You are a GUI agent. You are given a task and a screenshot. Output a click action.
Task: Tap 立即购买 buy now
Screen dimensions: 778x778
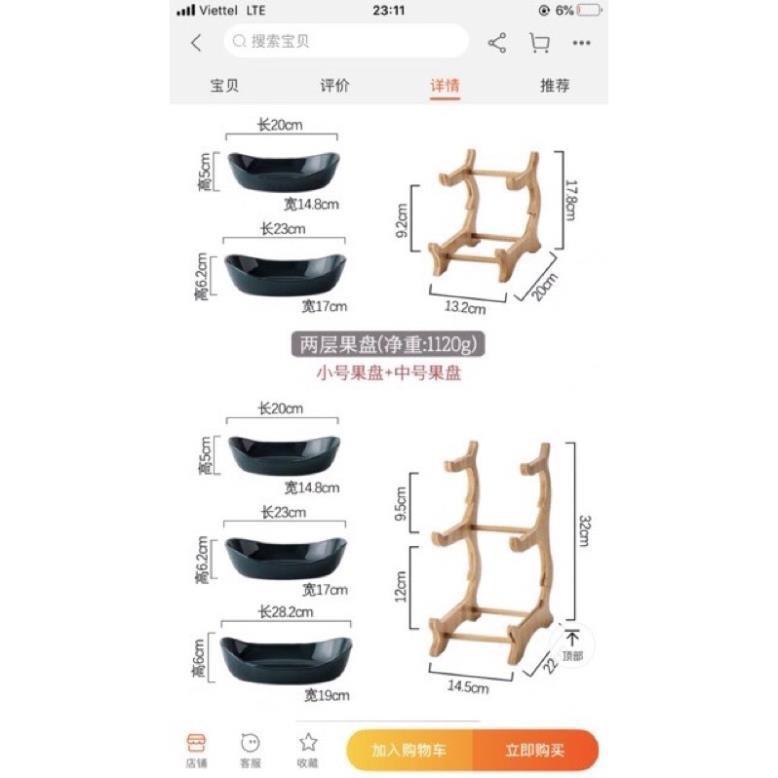pos(535,750)
